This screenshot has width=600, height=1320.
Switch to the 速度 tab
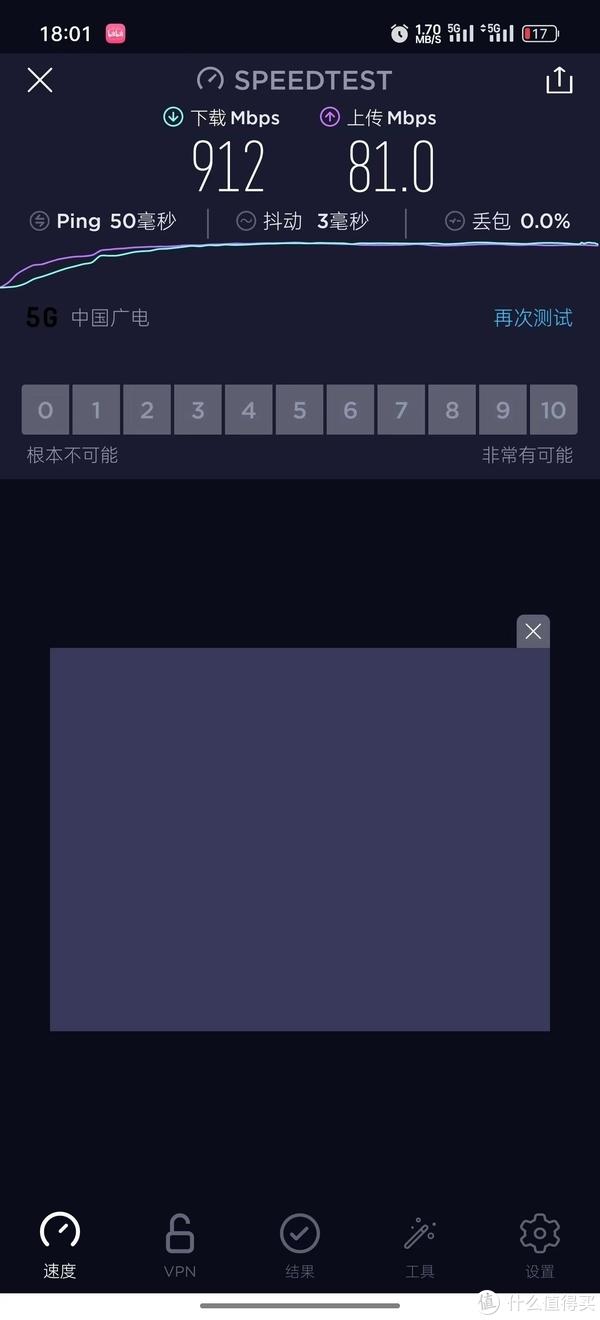pyautogui.click(x=59, y=1245)
